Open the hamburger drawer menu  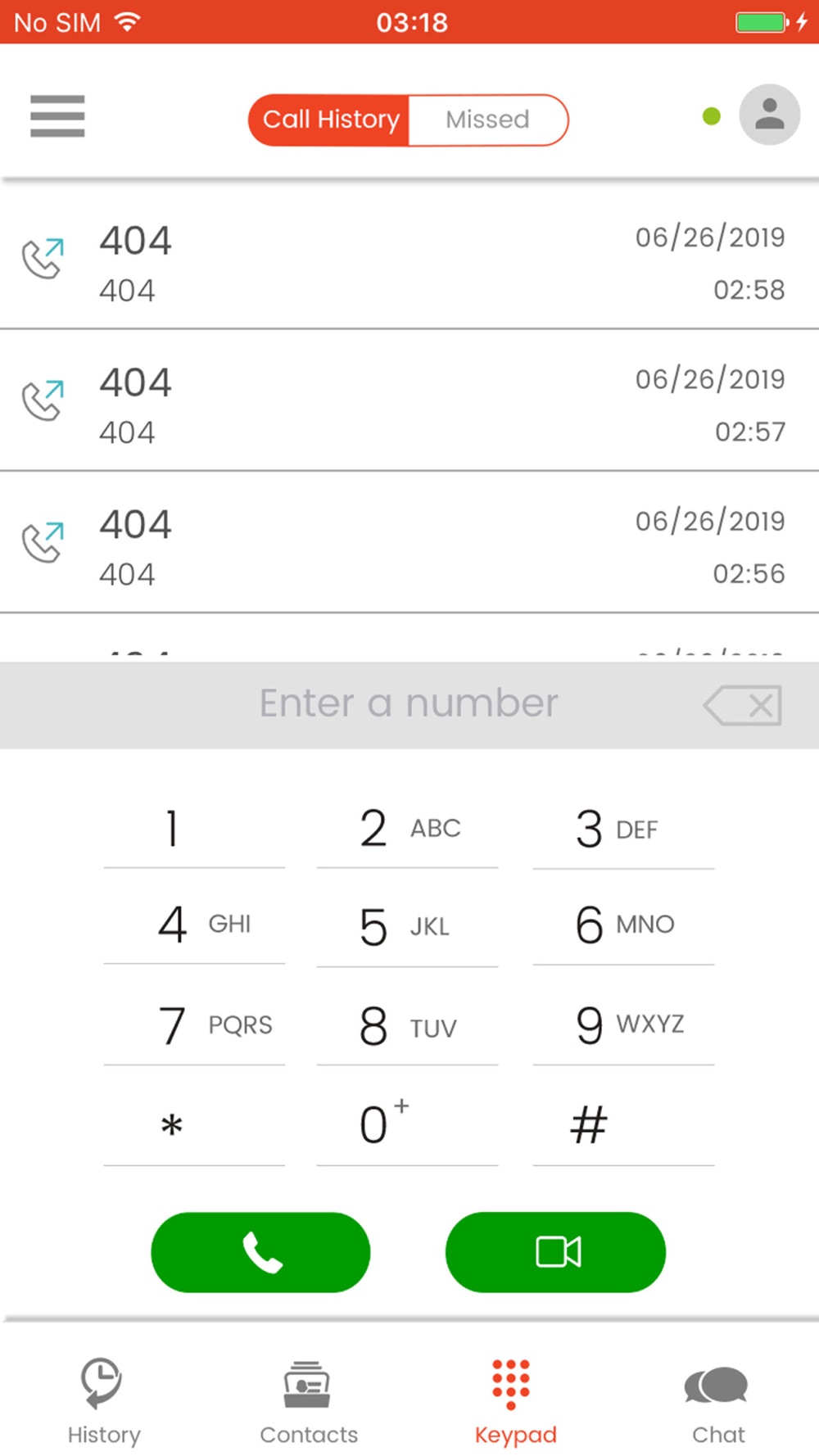57,115
